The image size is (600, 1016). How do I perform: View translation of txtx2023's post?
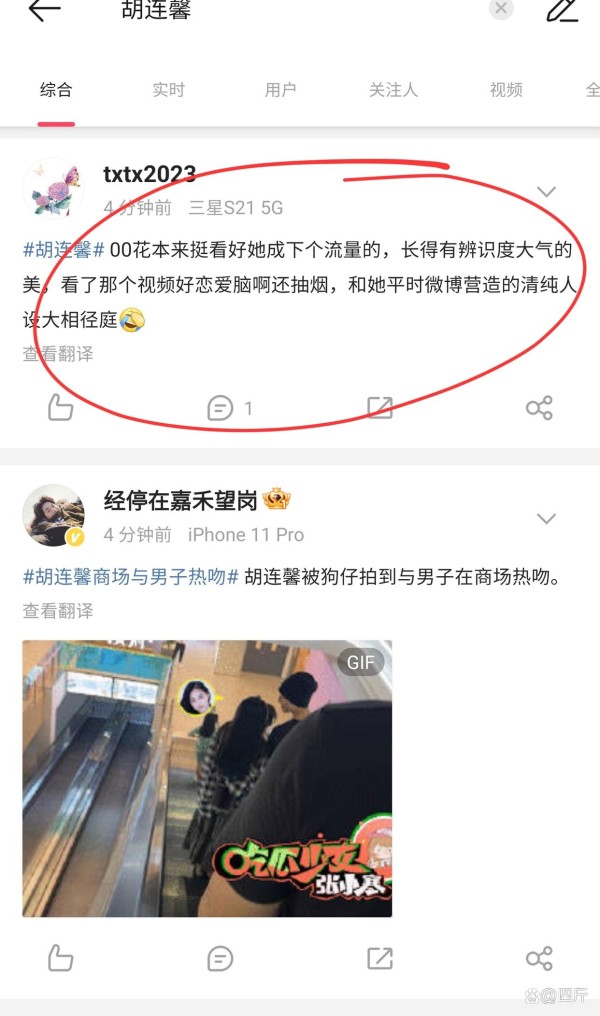58,354
